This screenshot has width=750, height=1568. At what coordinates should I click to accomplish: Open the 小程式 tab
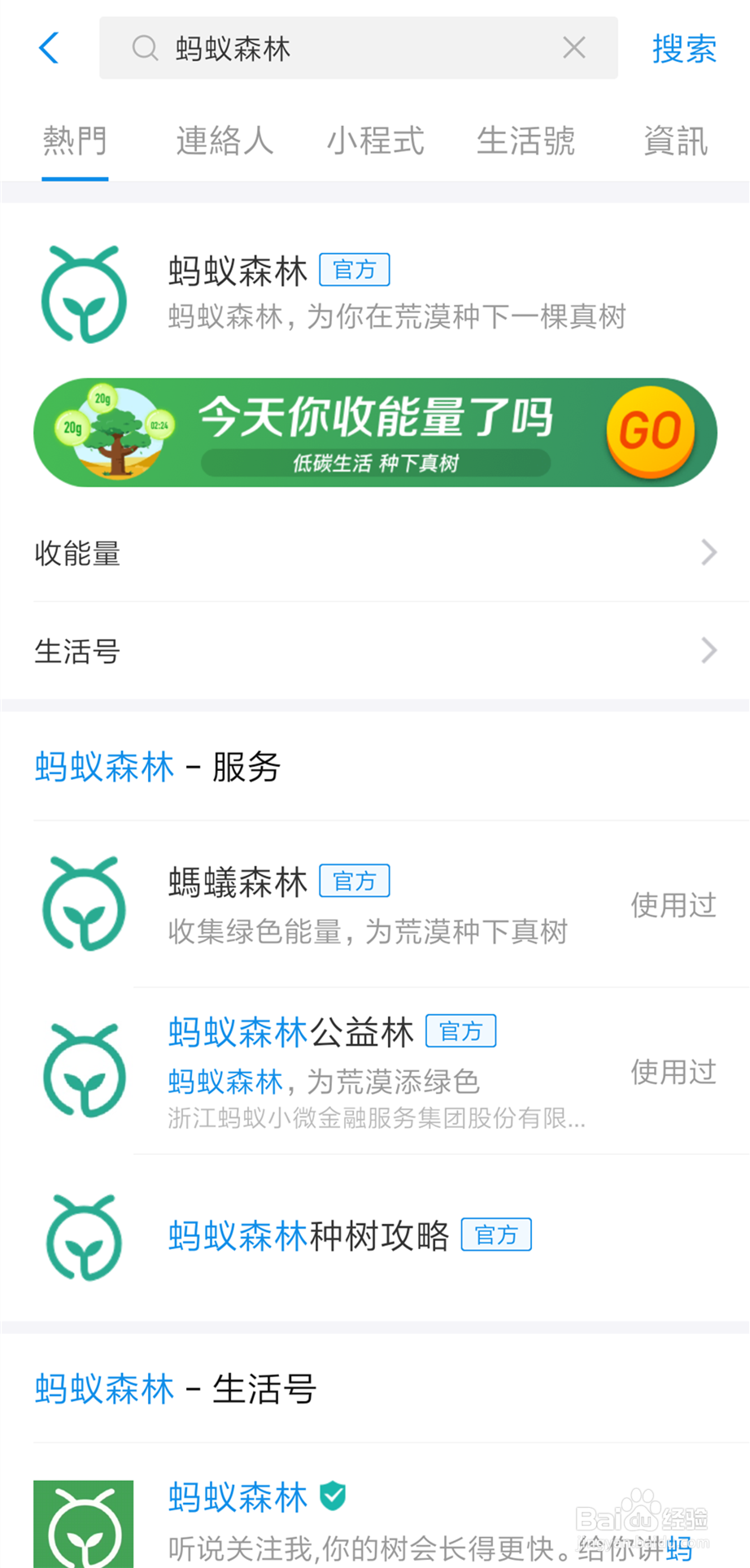pyautogui.click(x=375, y=140)
